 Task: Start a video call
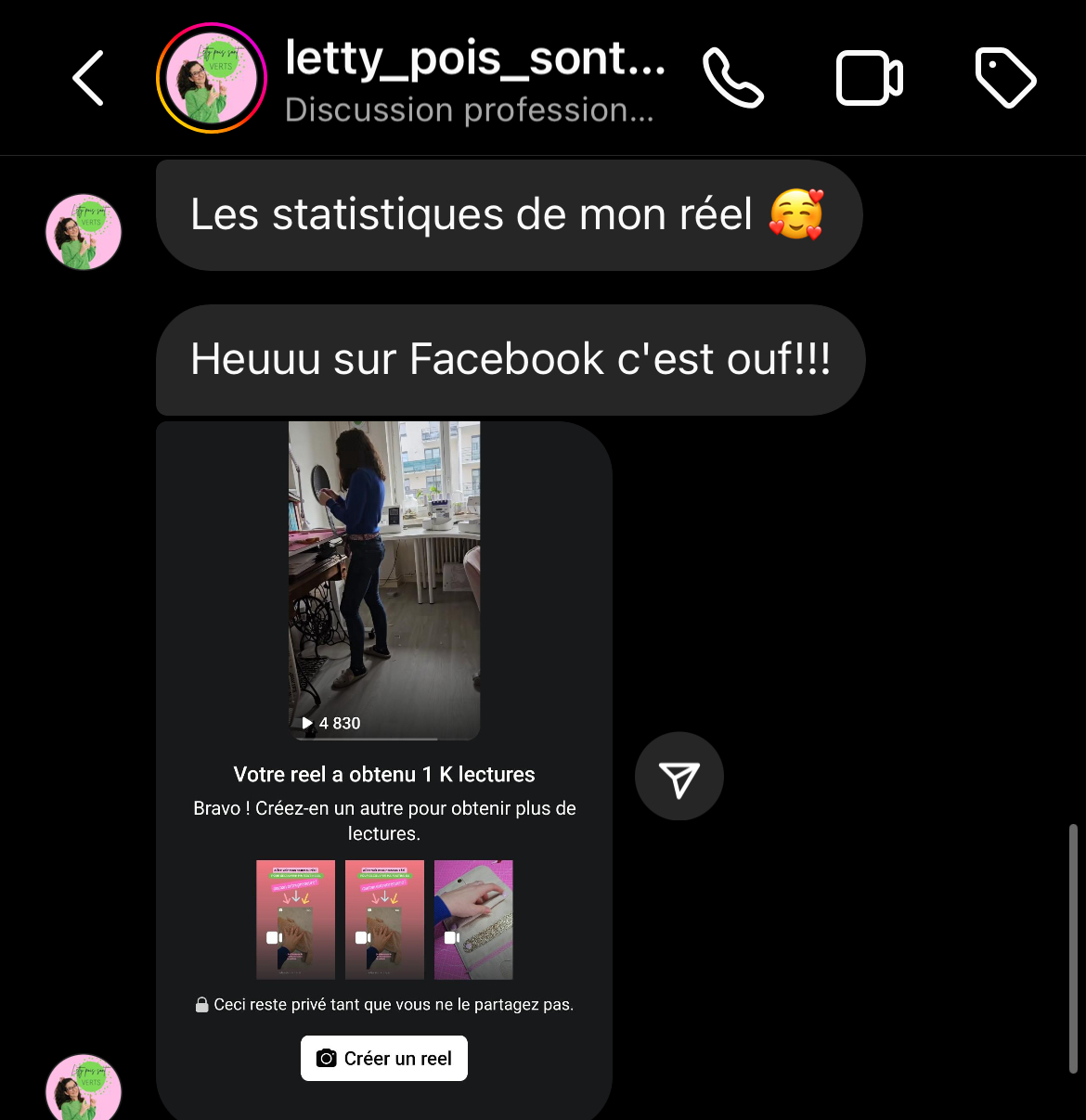pos(869,78)
